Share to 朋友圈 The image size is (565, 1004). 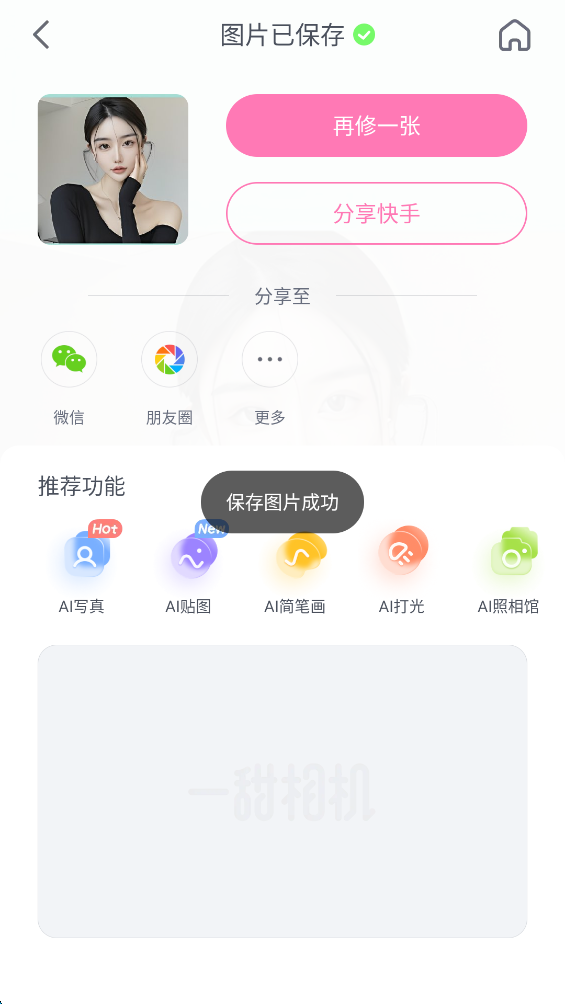169,378
